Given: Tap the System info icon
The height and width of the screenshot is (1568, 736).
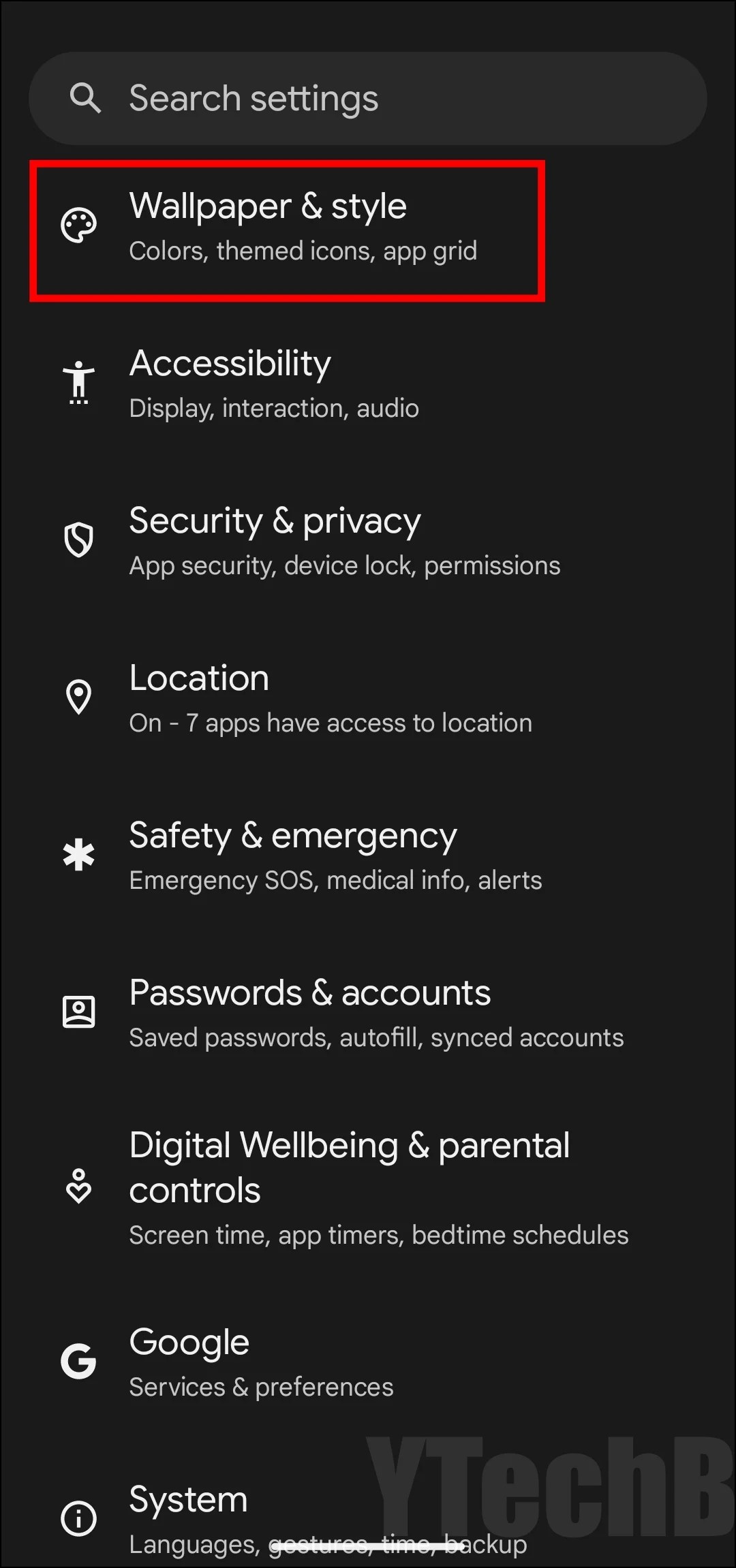Looking at the screenshot, I should (78, 1518).
